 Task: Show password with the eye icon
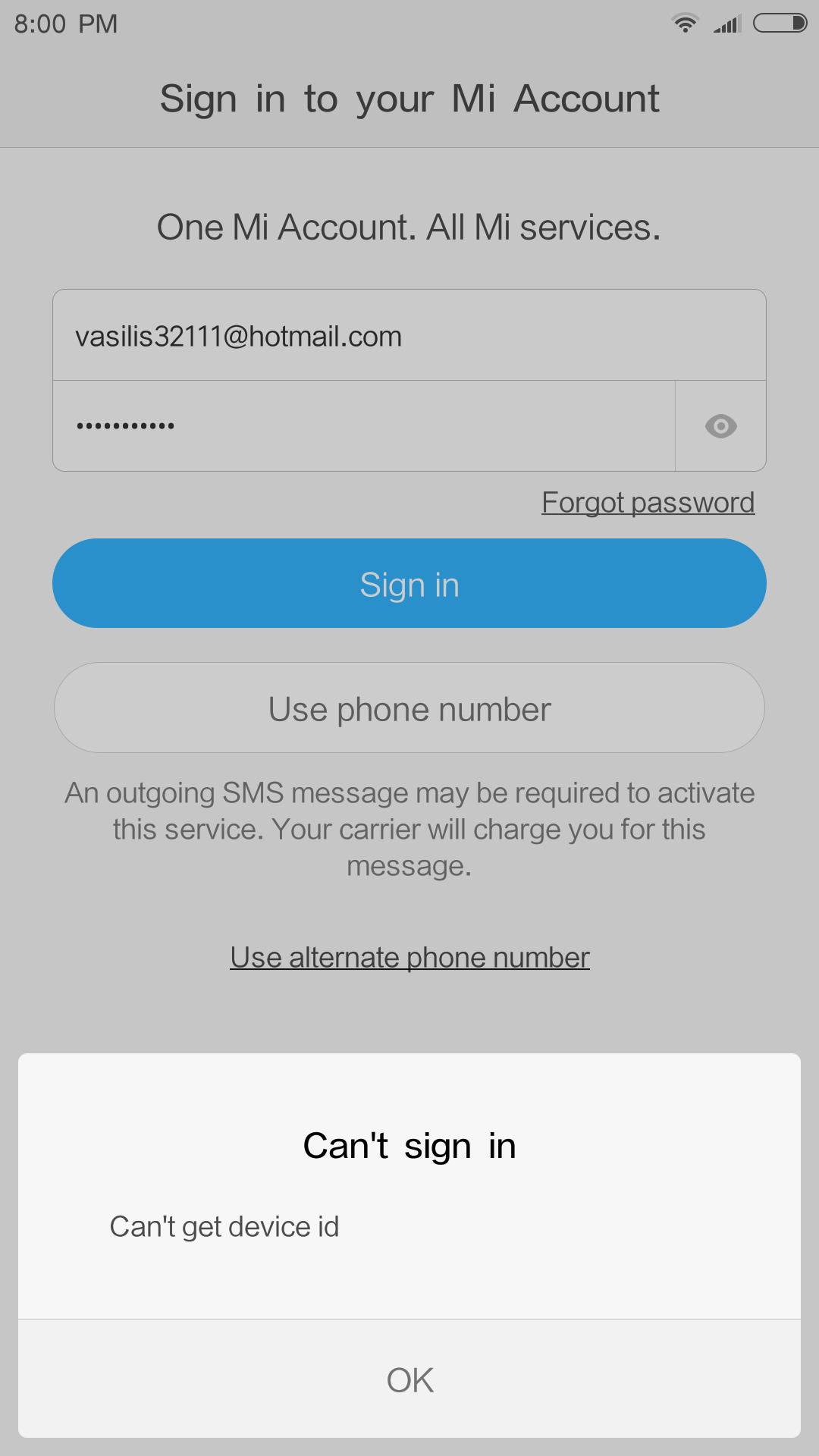pos(720,426)
